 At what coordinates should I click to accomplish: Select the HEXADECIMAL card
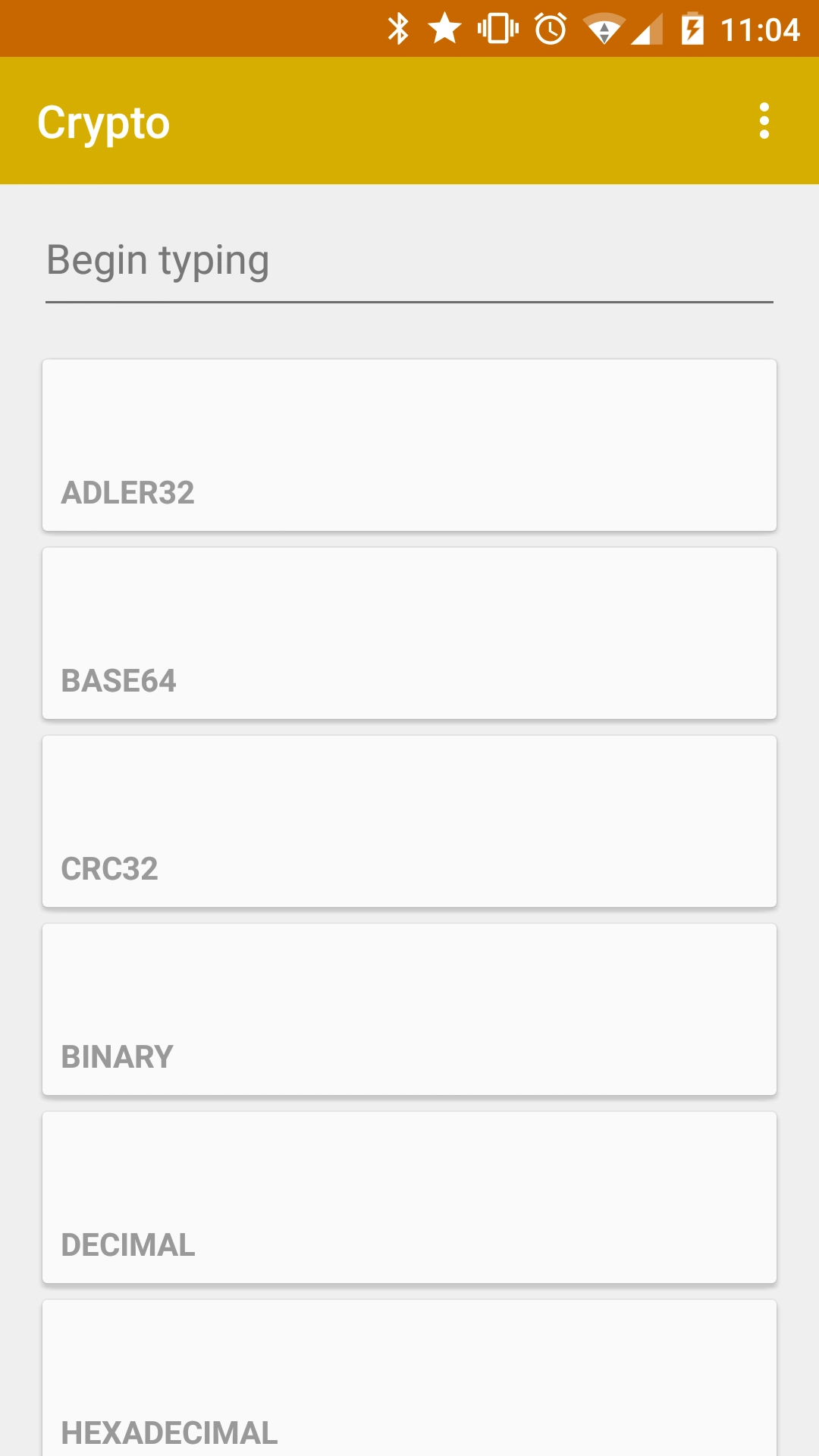tap(409, 1379)
